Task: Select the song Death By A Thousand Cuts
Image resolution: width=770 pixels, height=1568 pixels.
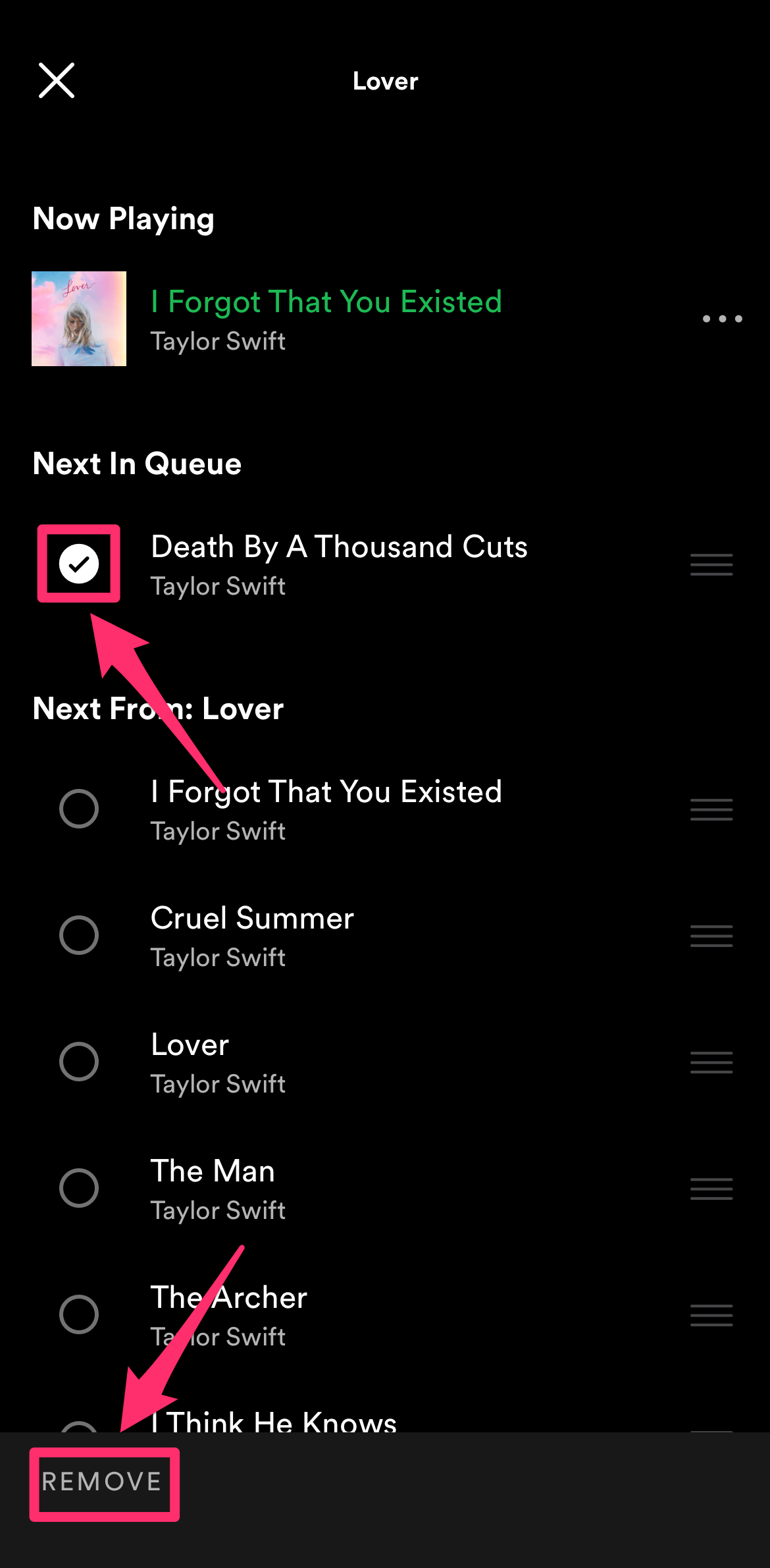Action: click(x=340, y=547)
